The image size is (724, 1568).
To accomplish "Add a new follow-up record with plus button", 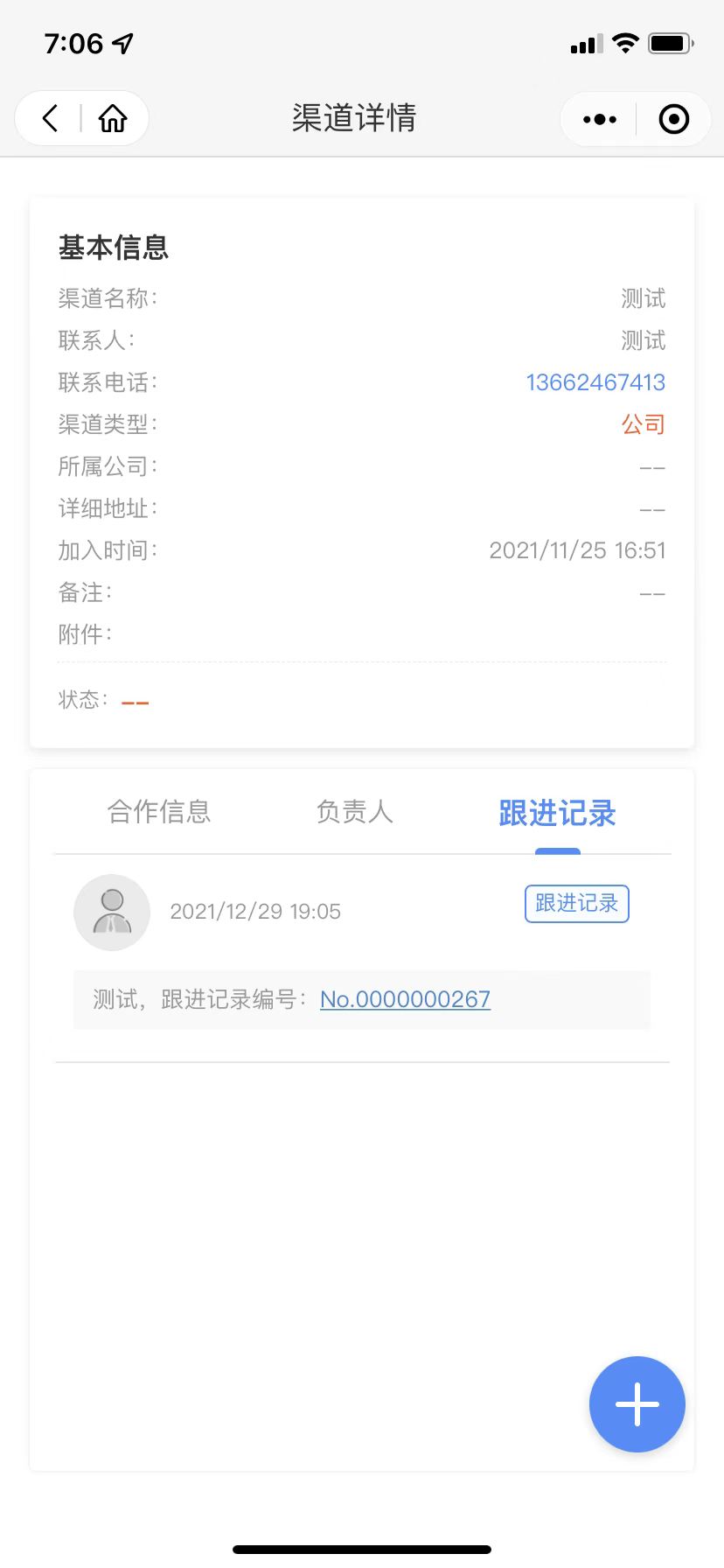I will point(637,1404).
